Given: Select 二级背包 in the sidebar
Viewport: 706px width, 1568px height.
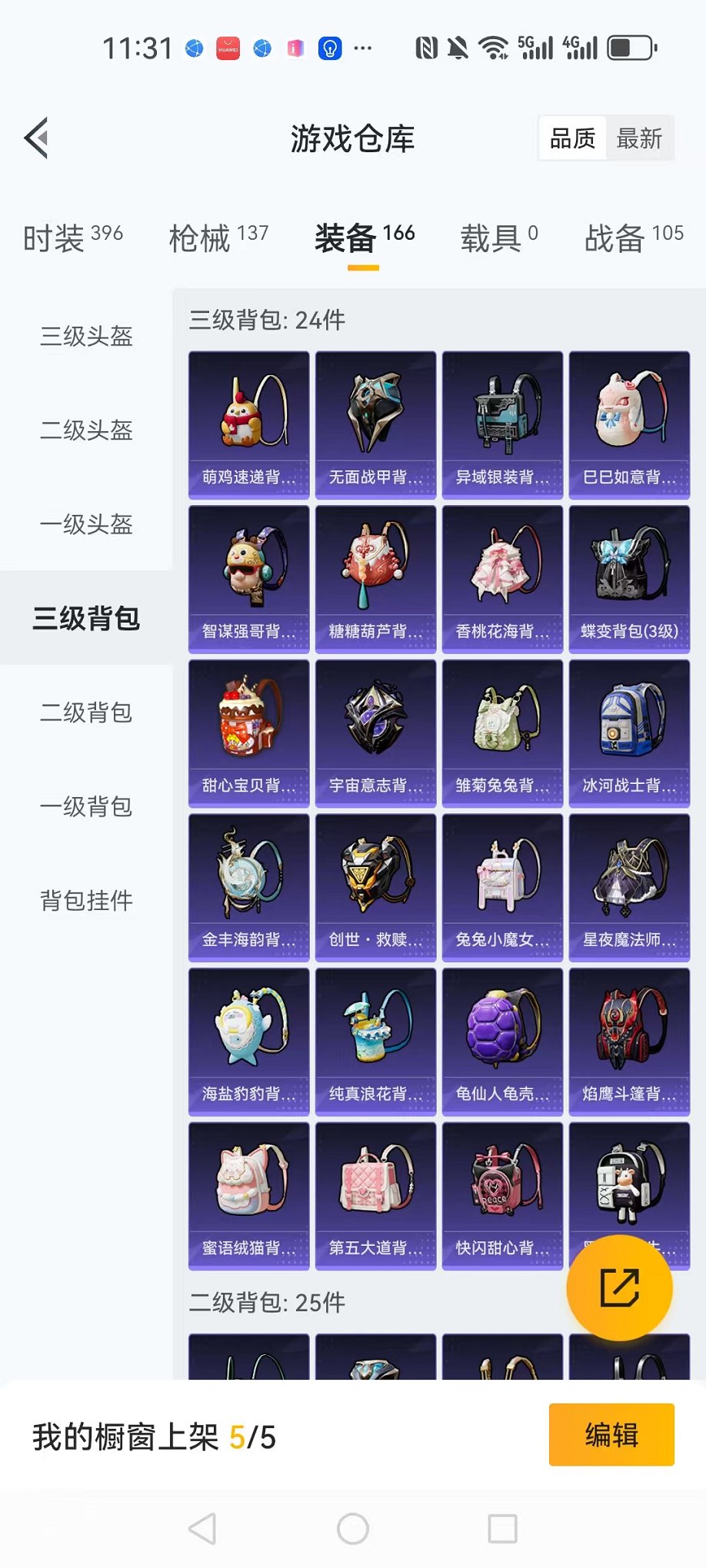Looking at the screenshot, I should (x=86, y=713).
